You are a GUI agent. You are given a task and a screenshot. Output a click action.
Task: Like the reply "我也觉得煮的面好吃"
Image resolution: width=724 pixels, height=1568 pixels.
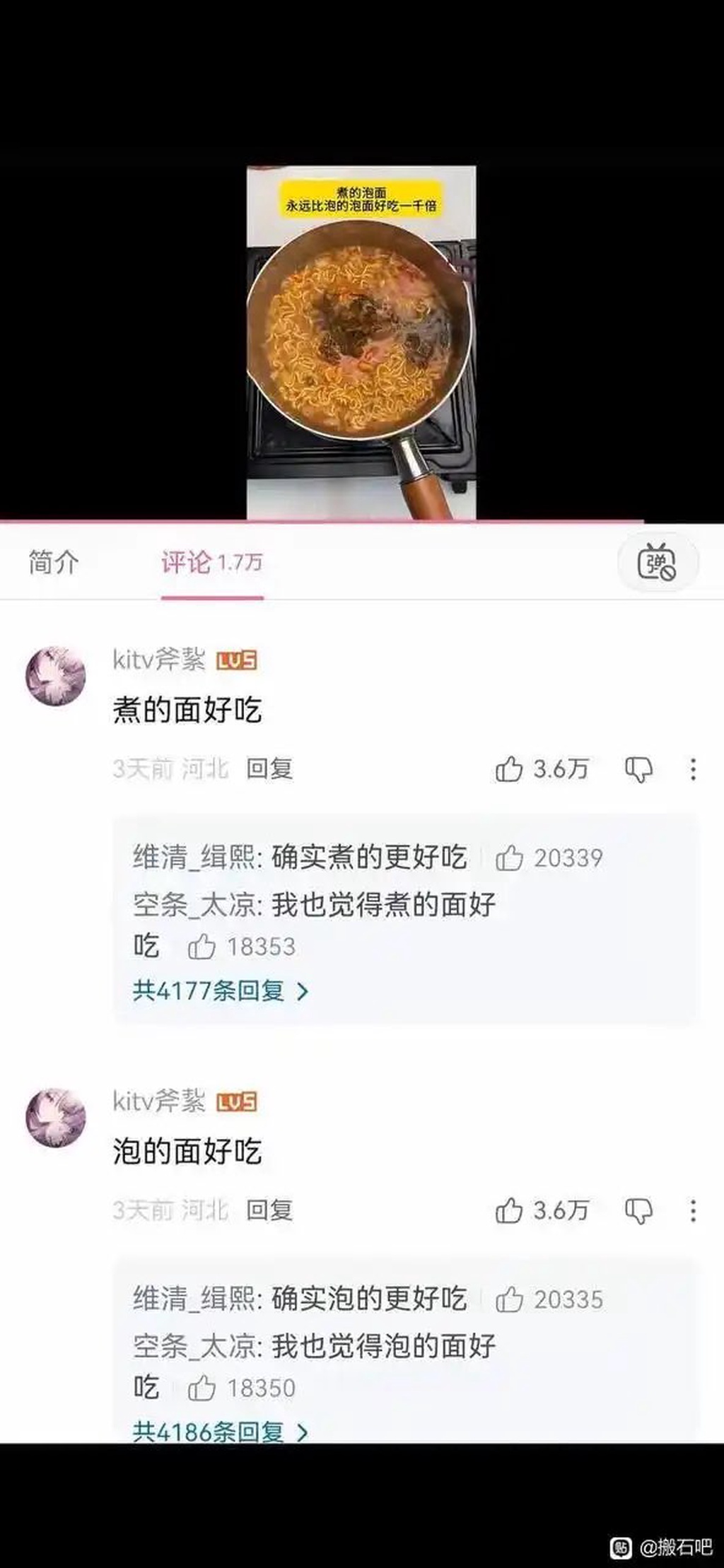coord(202,947)
